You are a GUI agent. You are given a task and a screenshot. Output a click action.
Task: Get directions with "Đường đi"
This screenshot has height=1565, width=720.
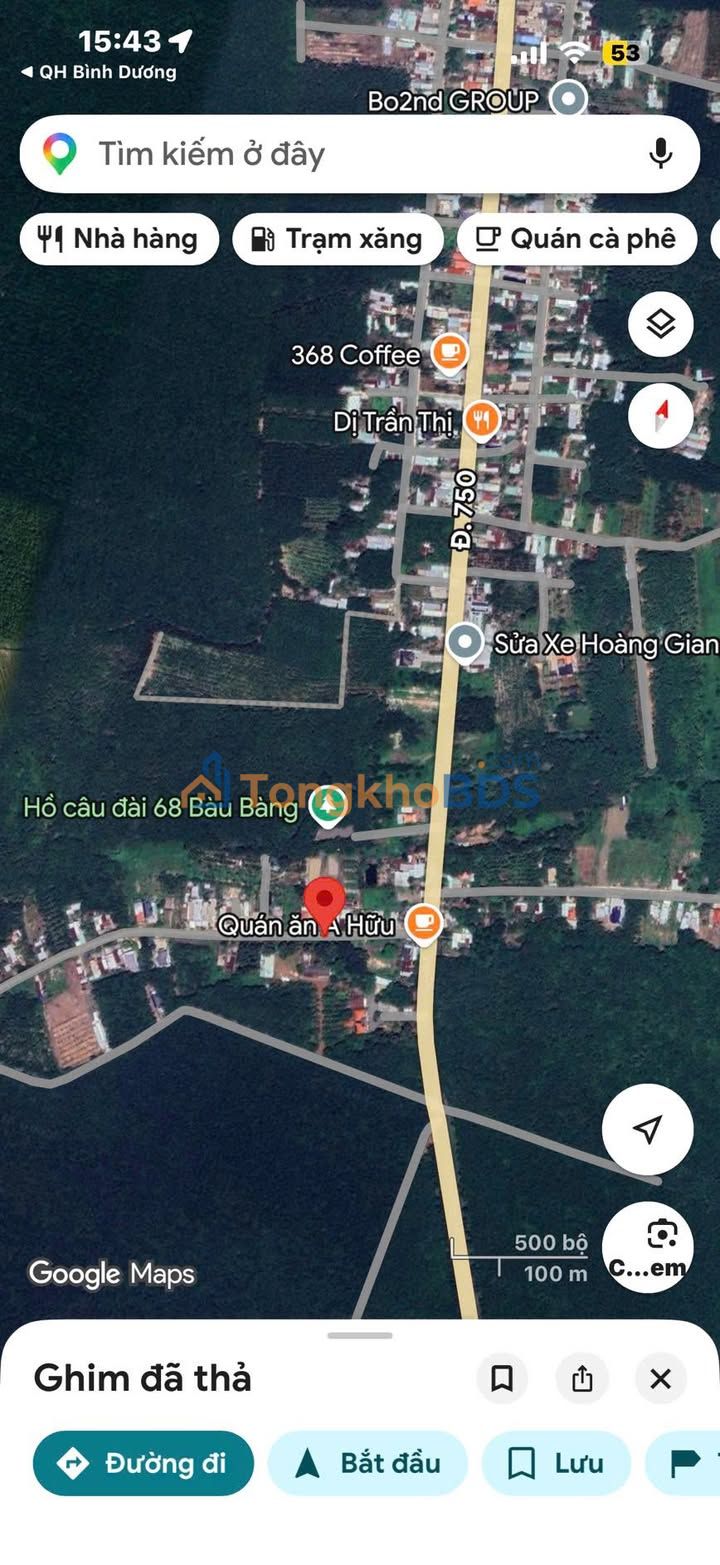click(143, 1463)
